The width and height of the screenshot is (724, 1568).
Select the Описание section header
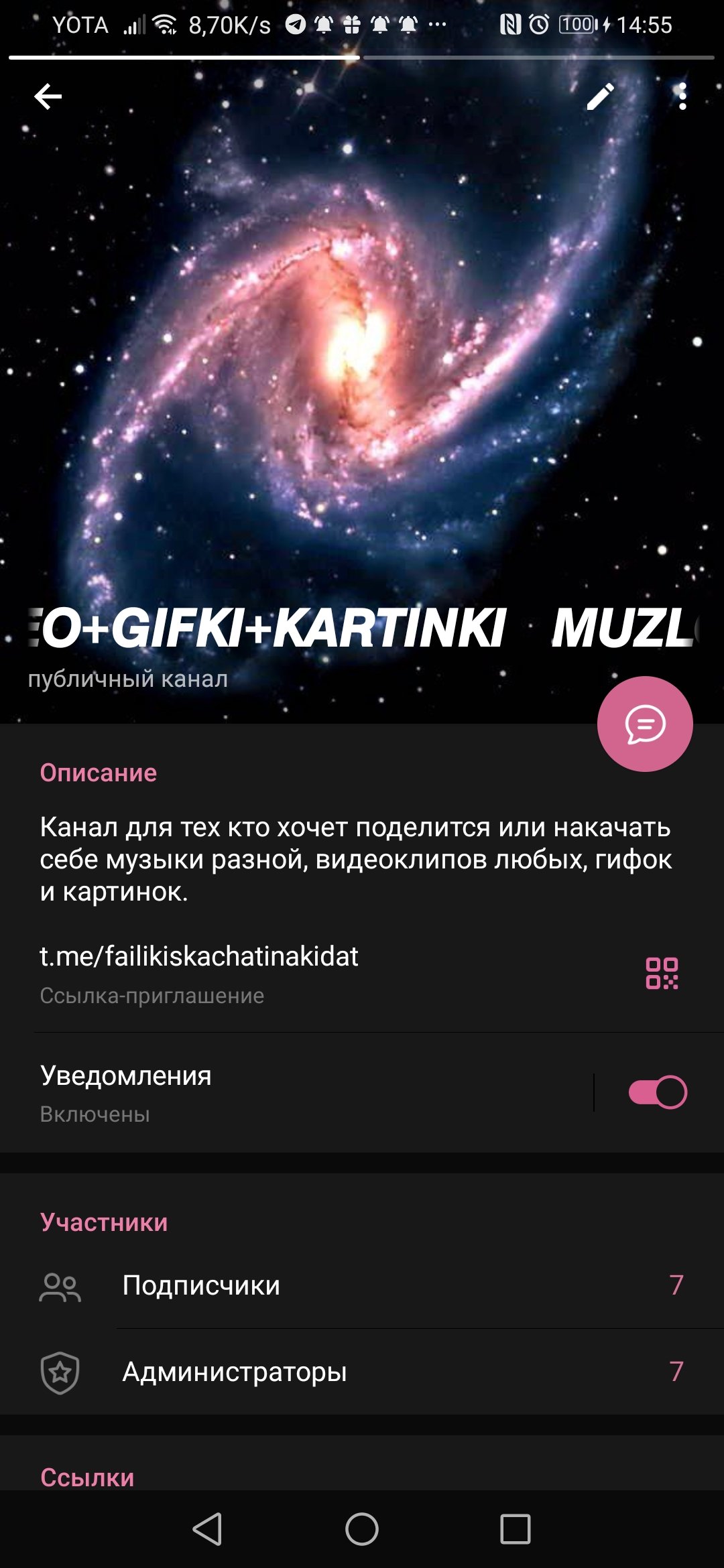coord(98,772)
